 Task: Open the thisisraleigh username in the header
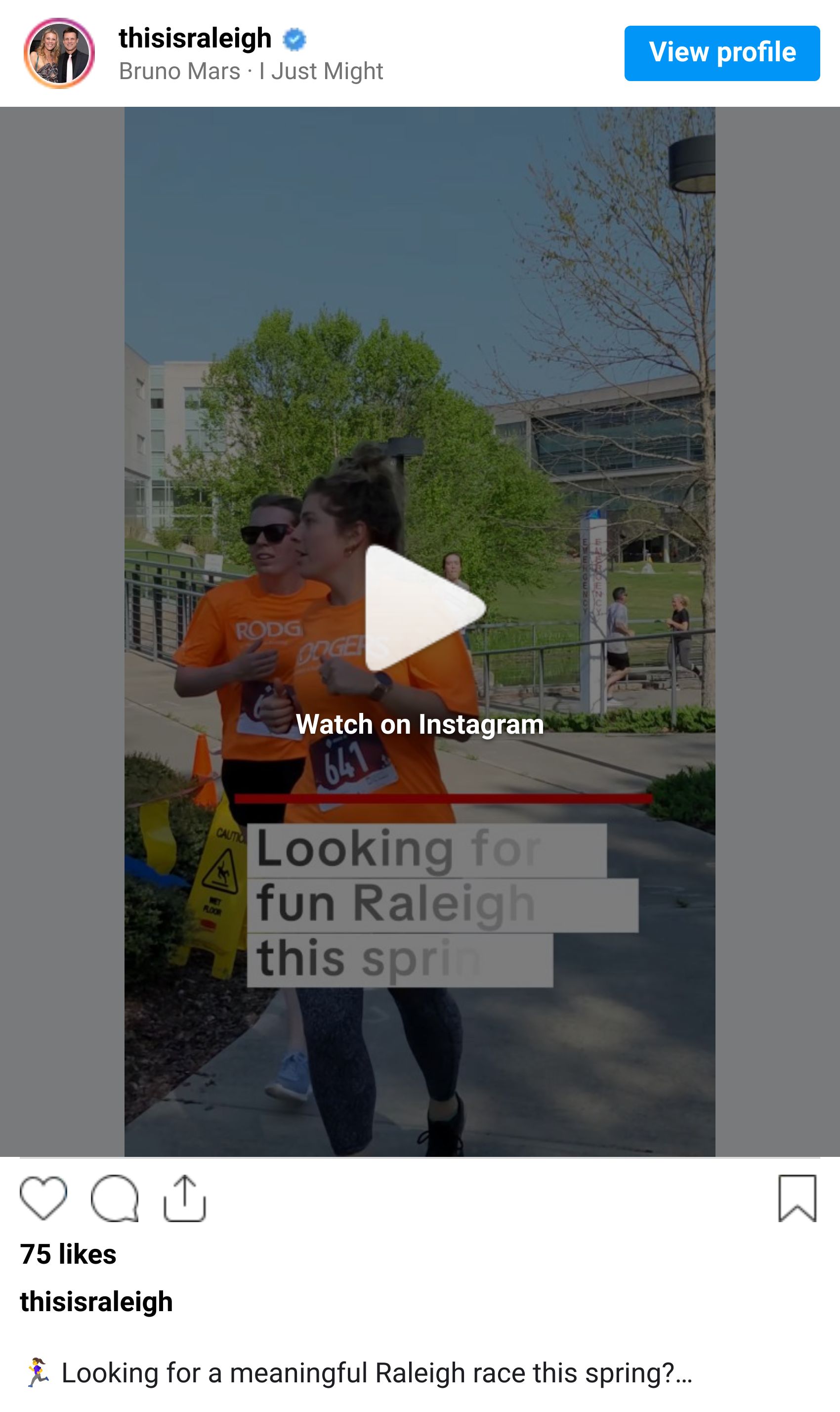click(x=195, y=38)
